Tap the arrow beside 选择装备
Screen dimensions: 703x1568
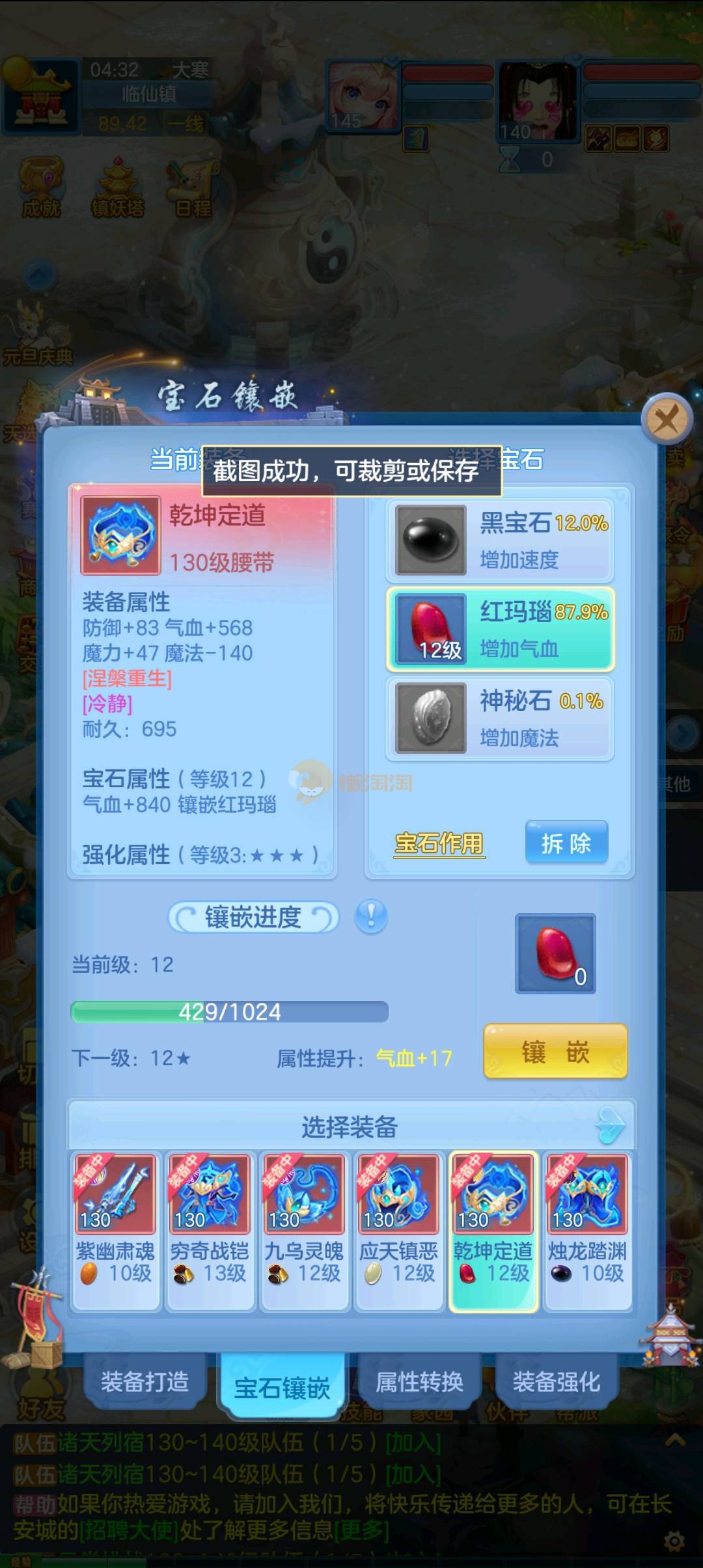[x=611, y=1126]
